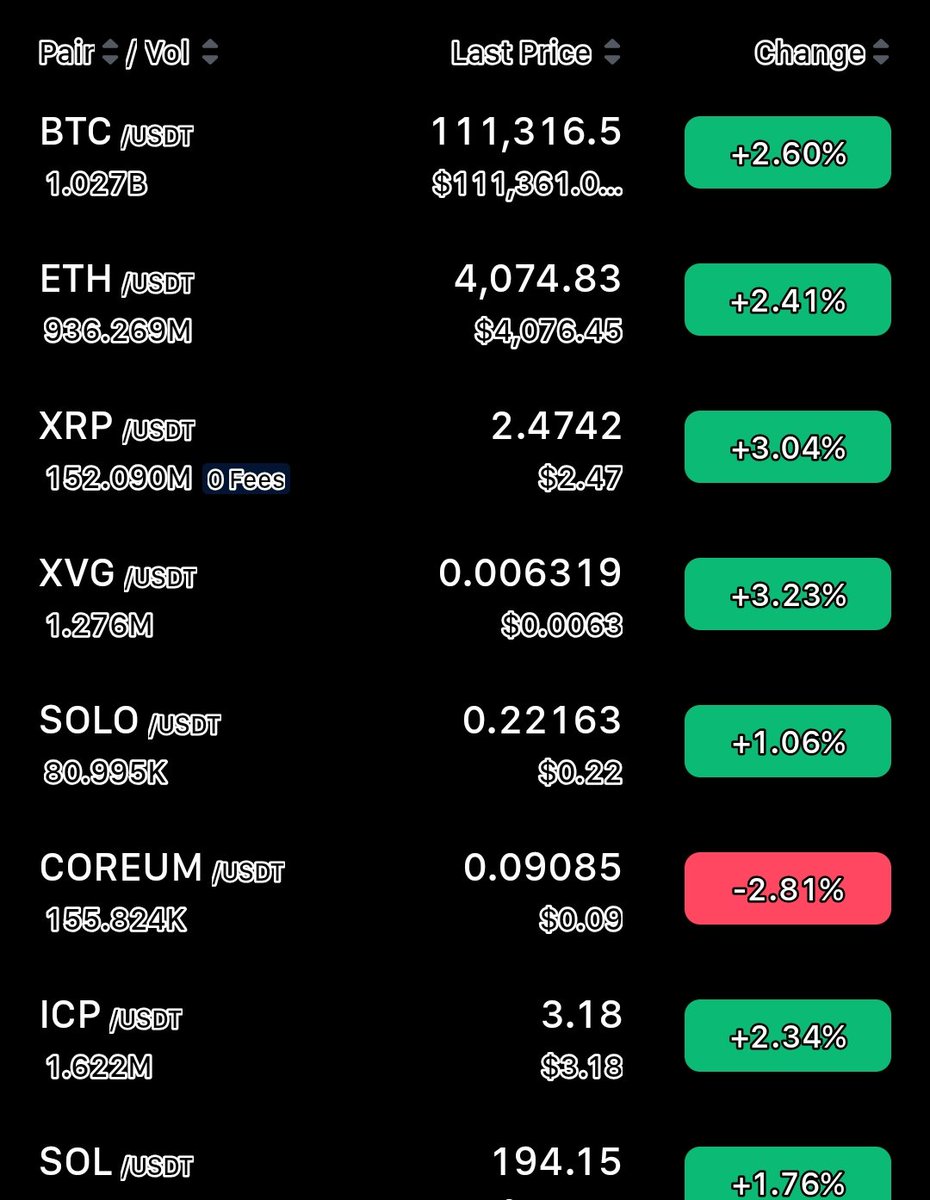Tap the -2.81% change badge for COREUM
Screen dimensions: 930x1200
tap(787, 889)
